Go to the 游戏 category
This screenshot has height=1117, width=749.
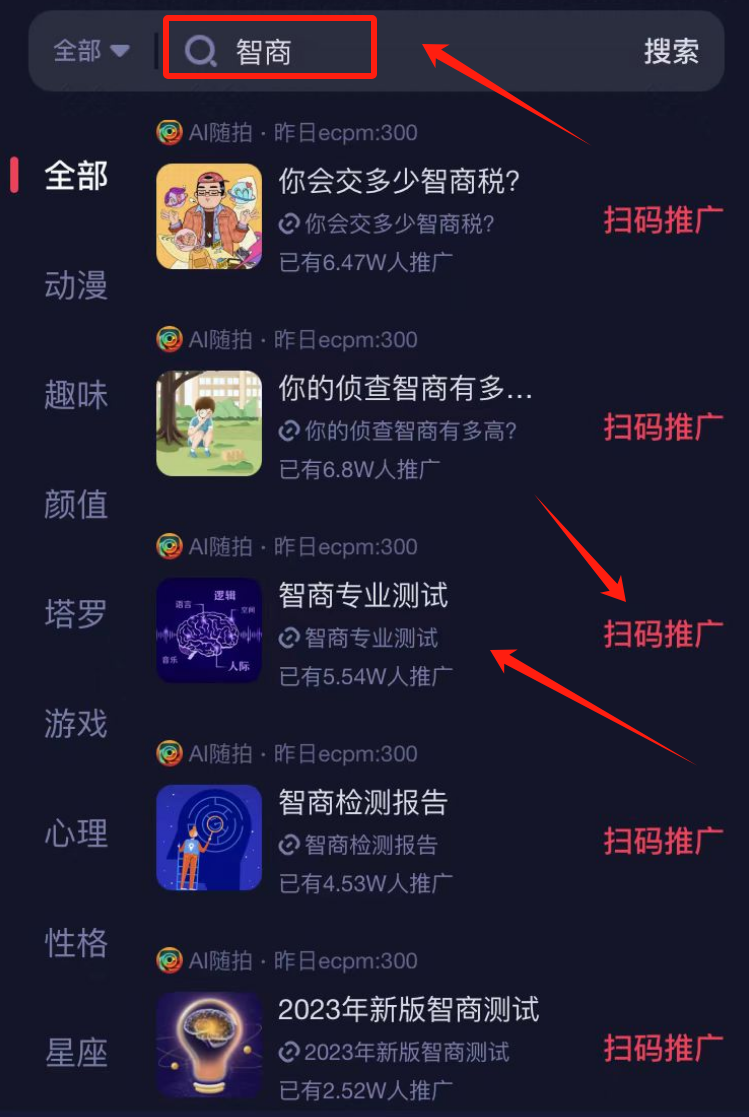click(76, 722)
